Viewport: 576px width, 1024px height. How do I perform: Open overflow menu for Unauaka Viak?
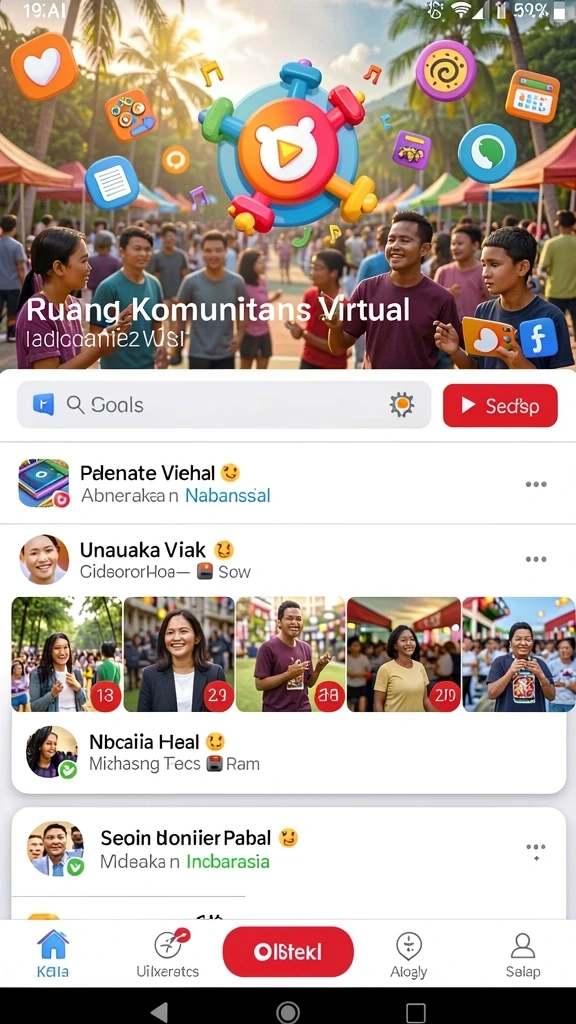tap(536, 560)
